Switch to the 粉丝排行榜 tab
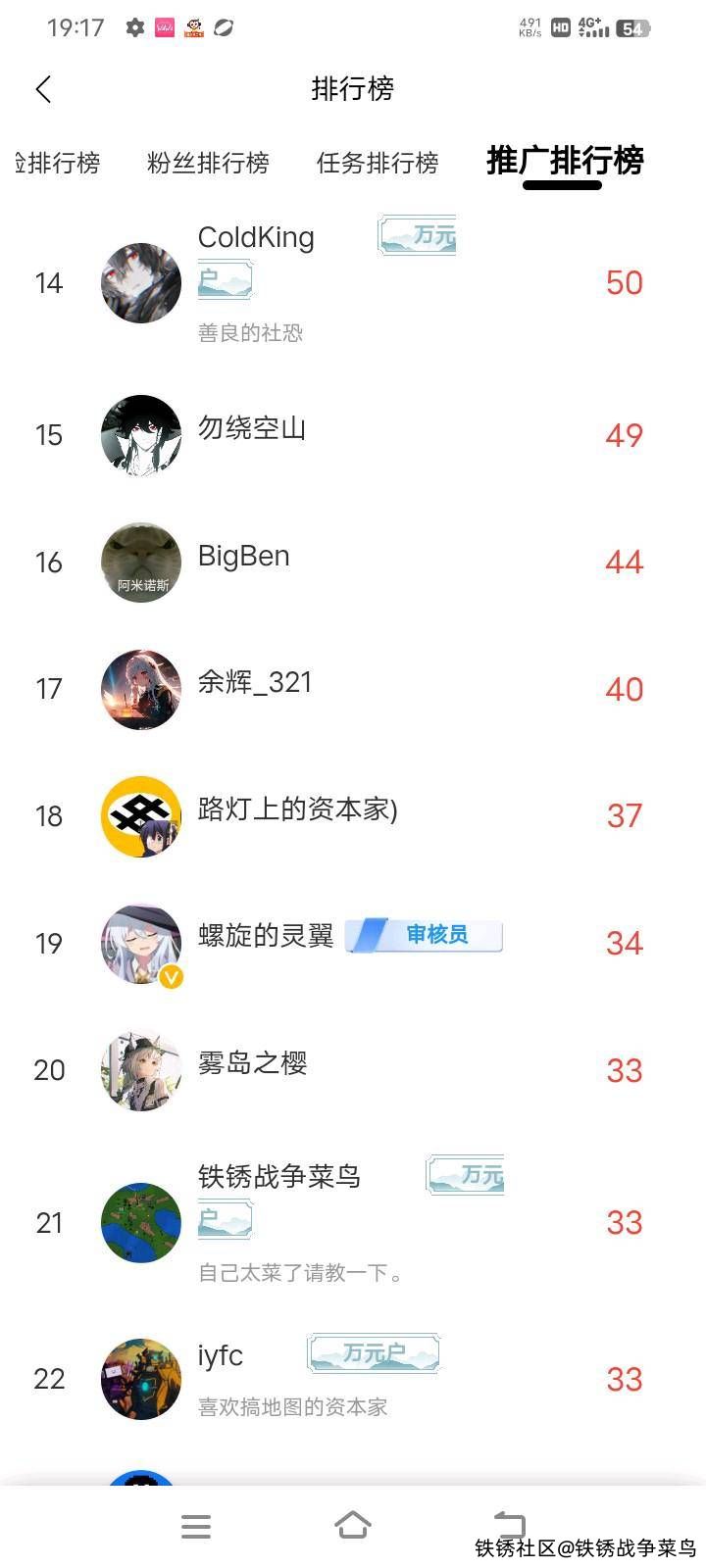This screenshot has width=706, height=1568. [x=208, y=163]
